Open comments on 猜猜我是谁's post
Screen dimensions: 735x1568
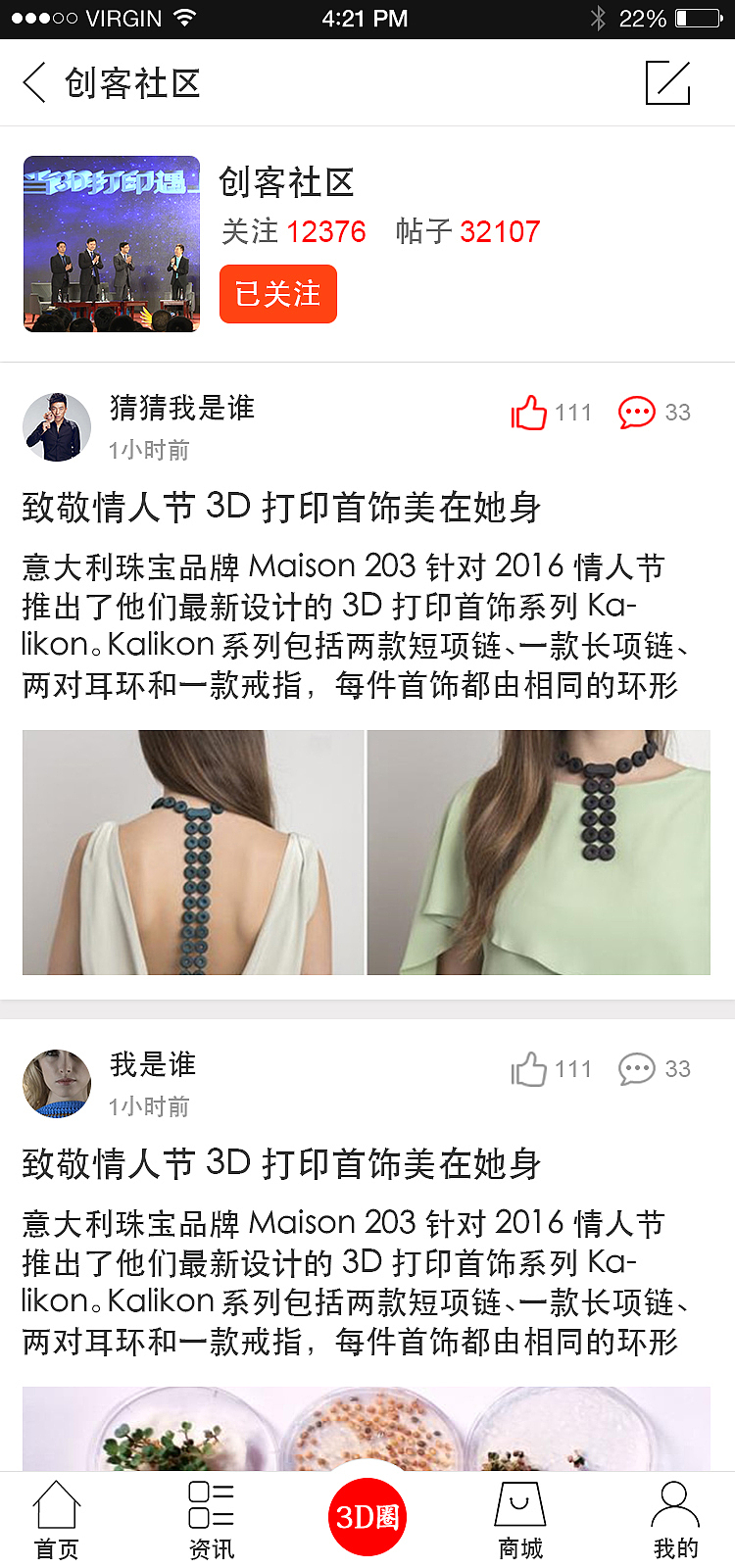pos(637,413)
